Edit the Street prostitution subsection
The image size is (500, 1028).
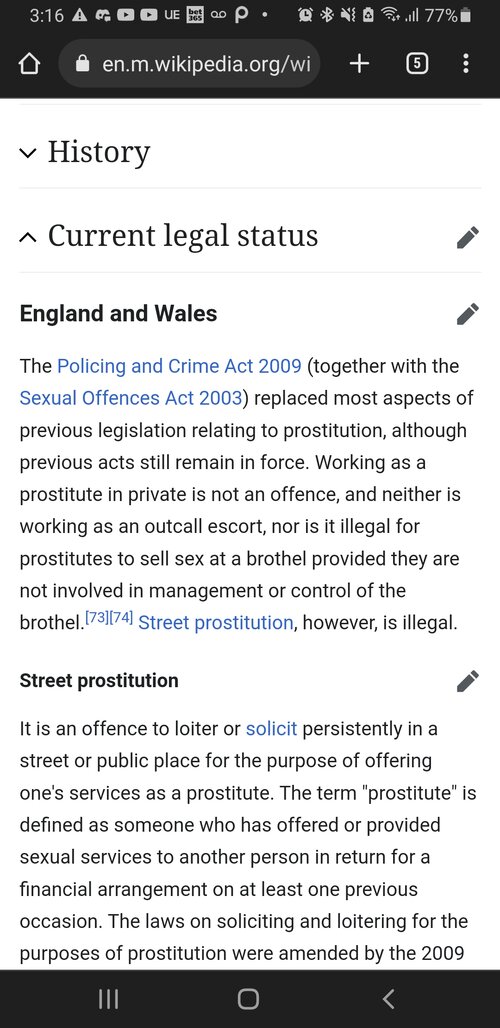[468, 681]
